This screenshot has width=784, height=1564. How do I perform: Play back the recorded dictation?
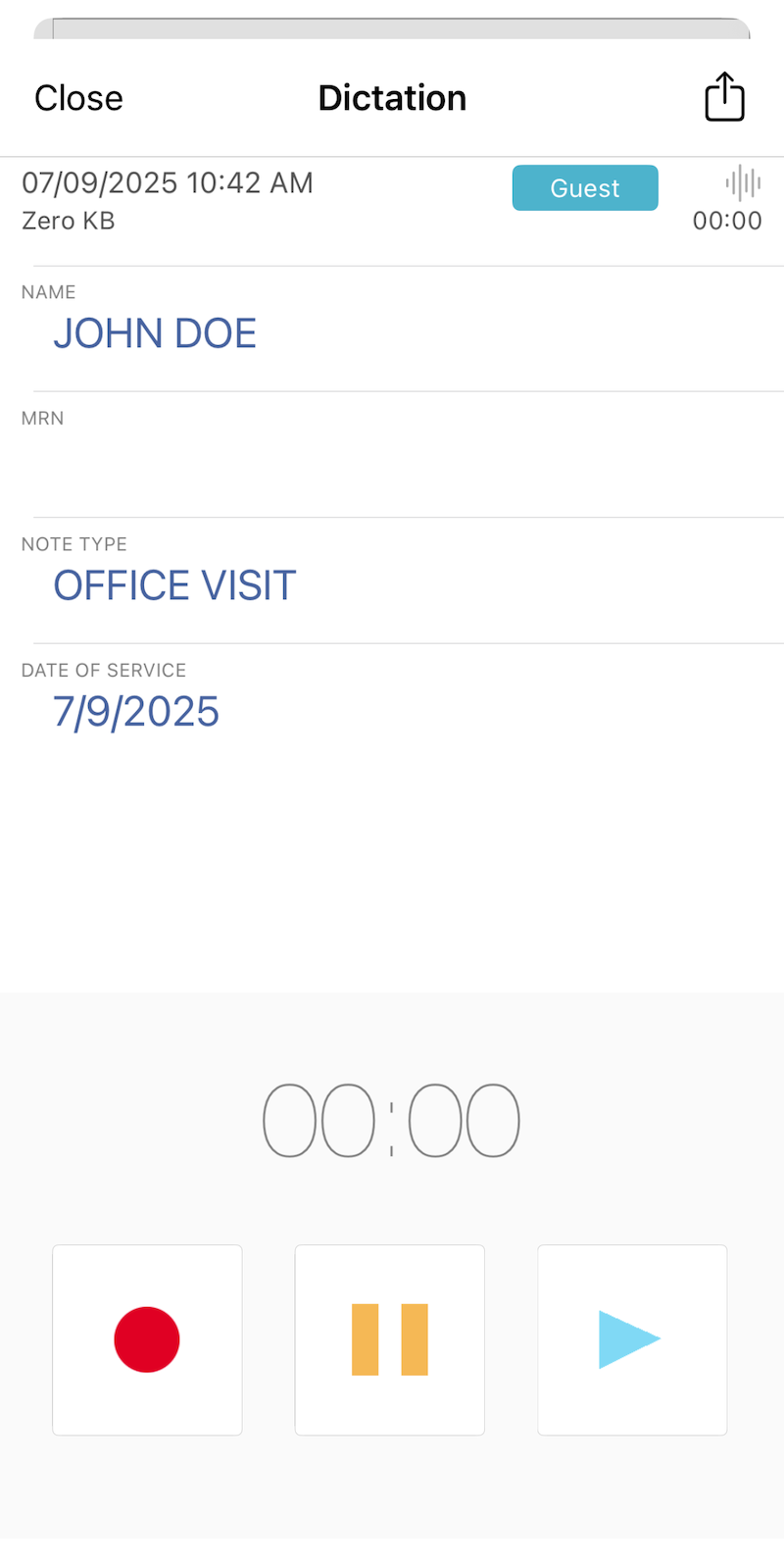point(632,1339)
